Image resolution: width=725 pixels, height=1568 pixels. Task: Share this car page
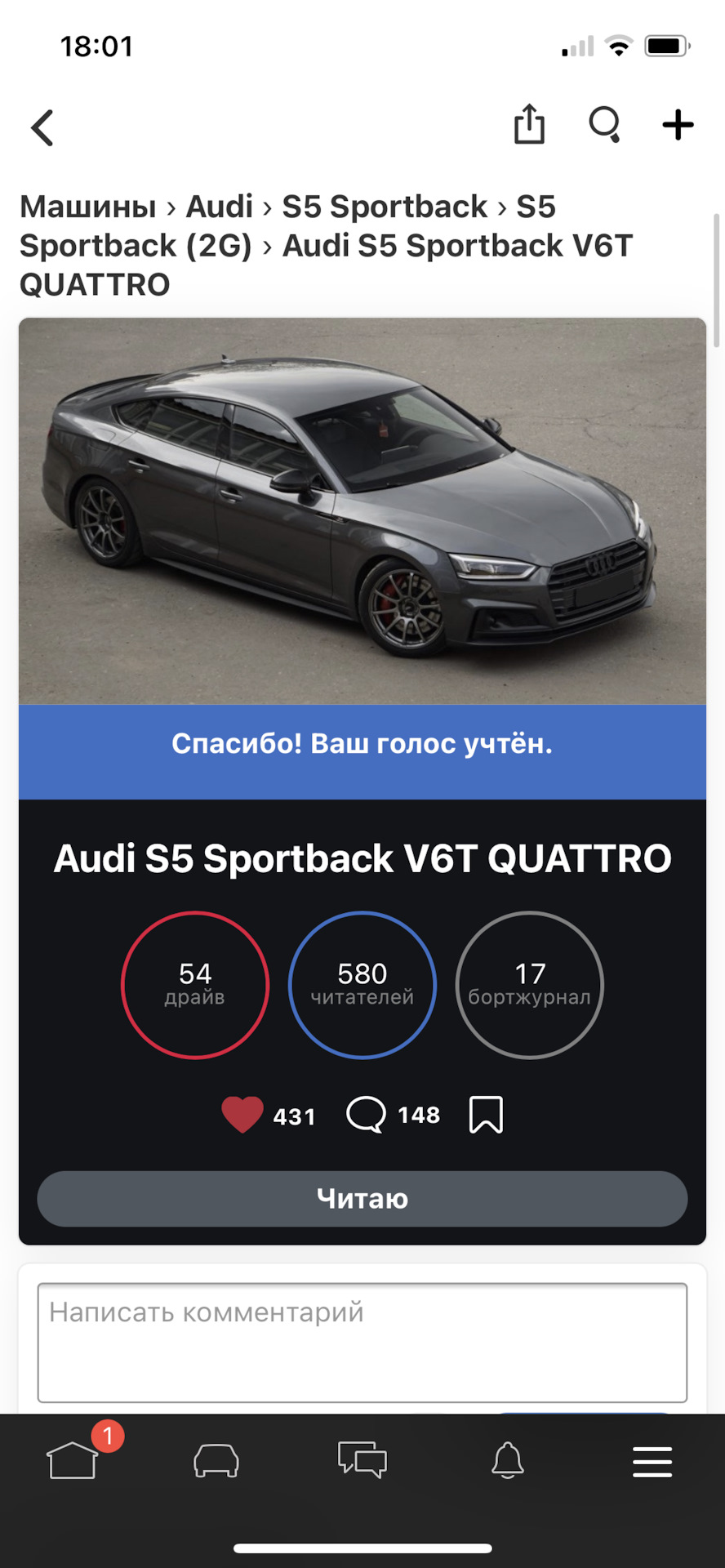click(x=529, y=125)
